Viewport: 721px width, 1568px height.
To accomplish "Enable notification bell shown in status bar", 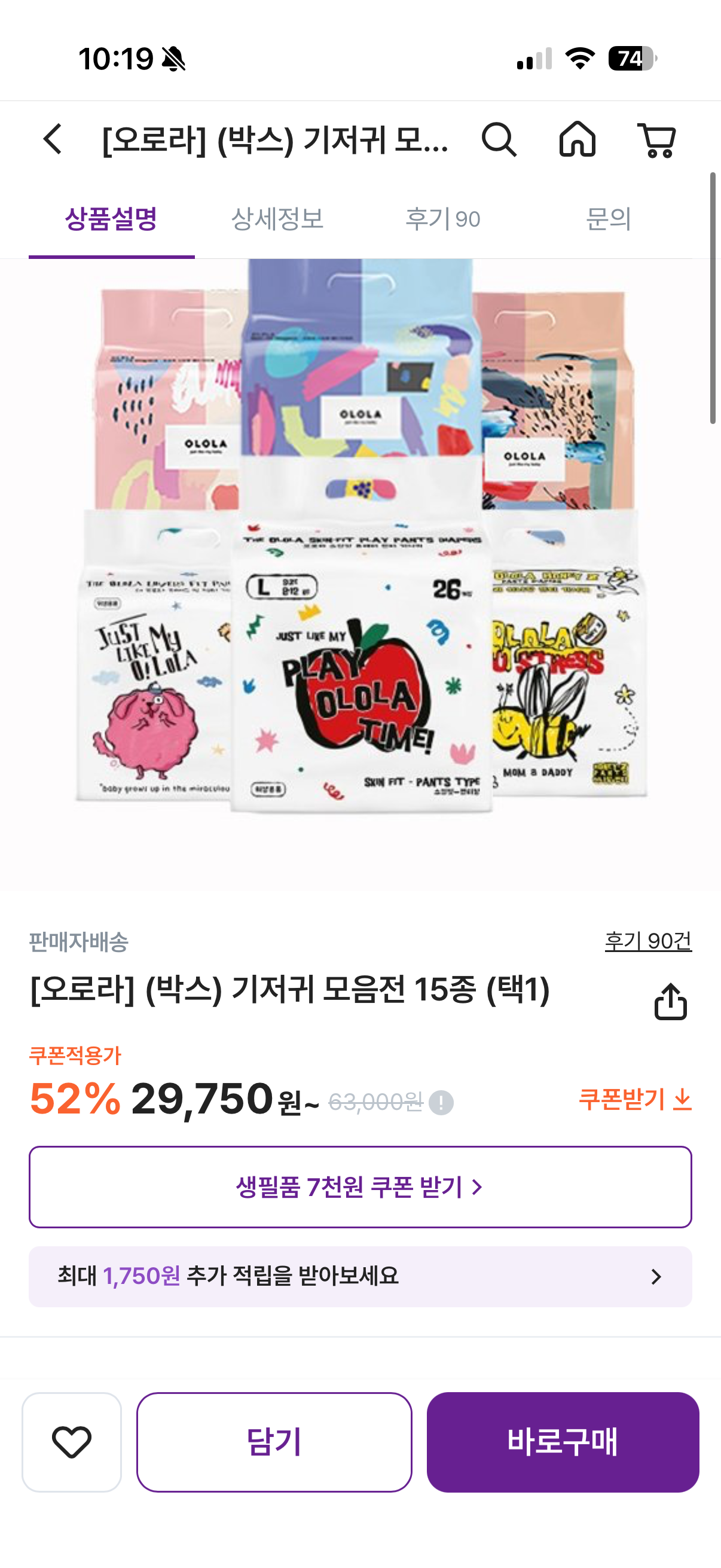I will [175, 59].
